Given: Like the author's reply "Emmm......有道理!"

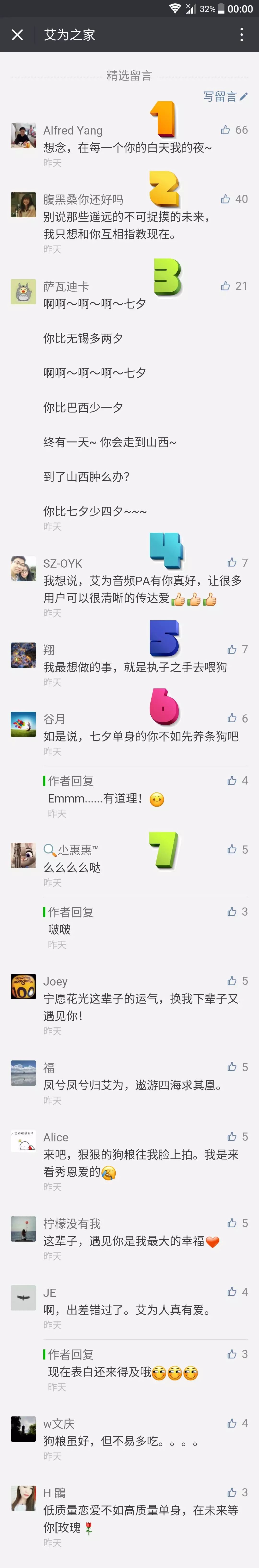Looking at the screenshot, I should (x=232, y=780).
